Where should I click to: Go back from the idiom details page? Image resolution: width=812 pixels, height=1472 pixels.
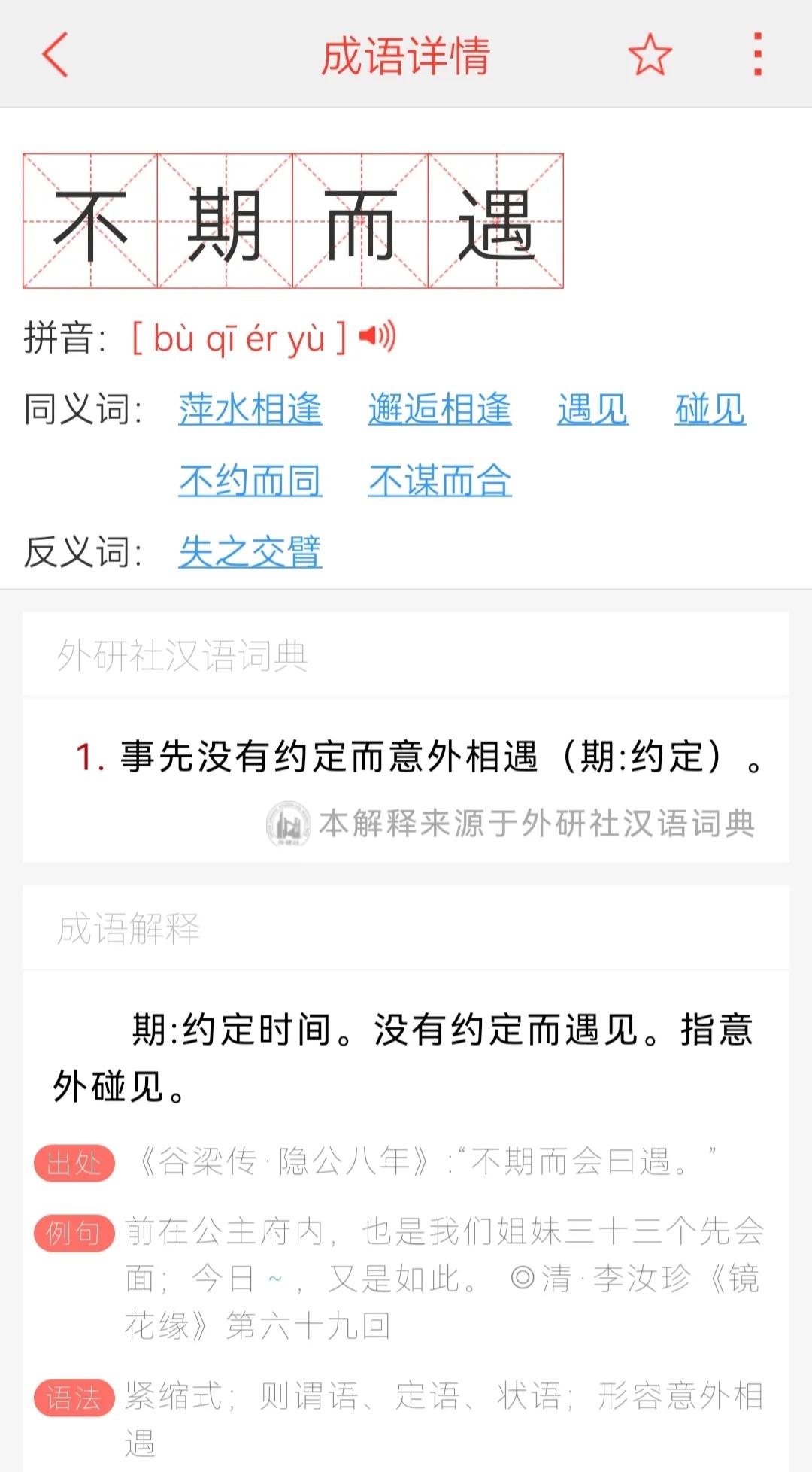click(56, 55)
